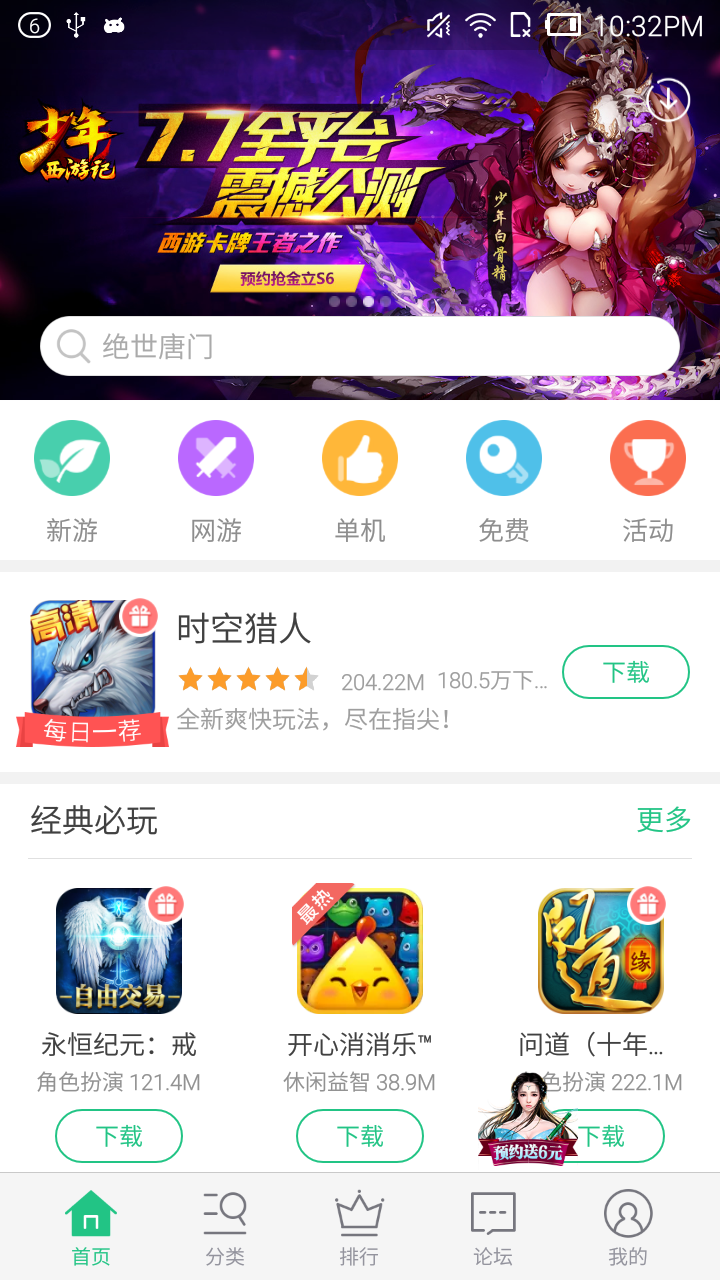Download 时空猎人
Image resolution: width=720 pixels, height=1280 pixels.
click(626, 672)
